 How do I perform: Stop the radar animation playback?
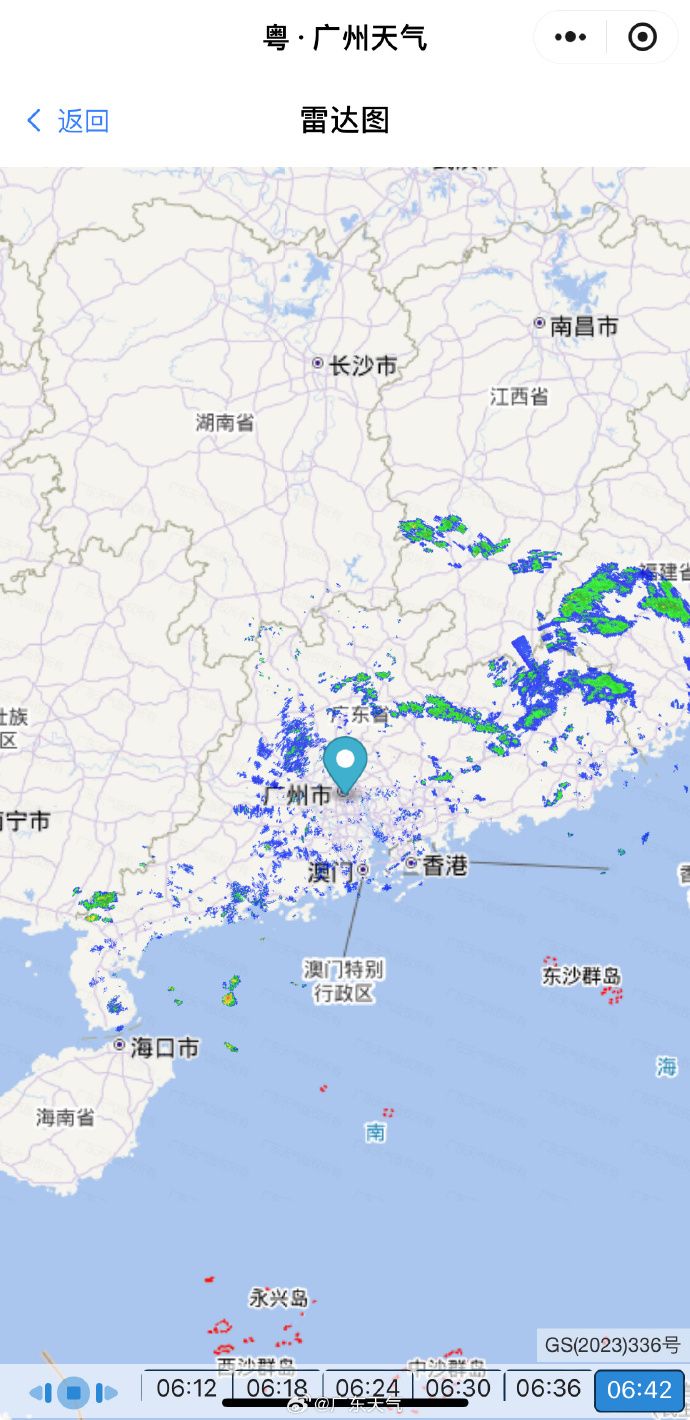coord(73,1392)
